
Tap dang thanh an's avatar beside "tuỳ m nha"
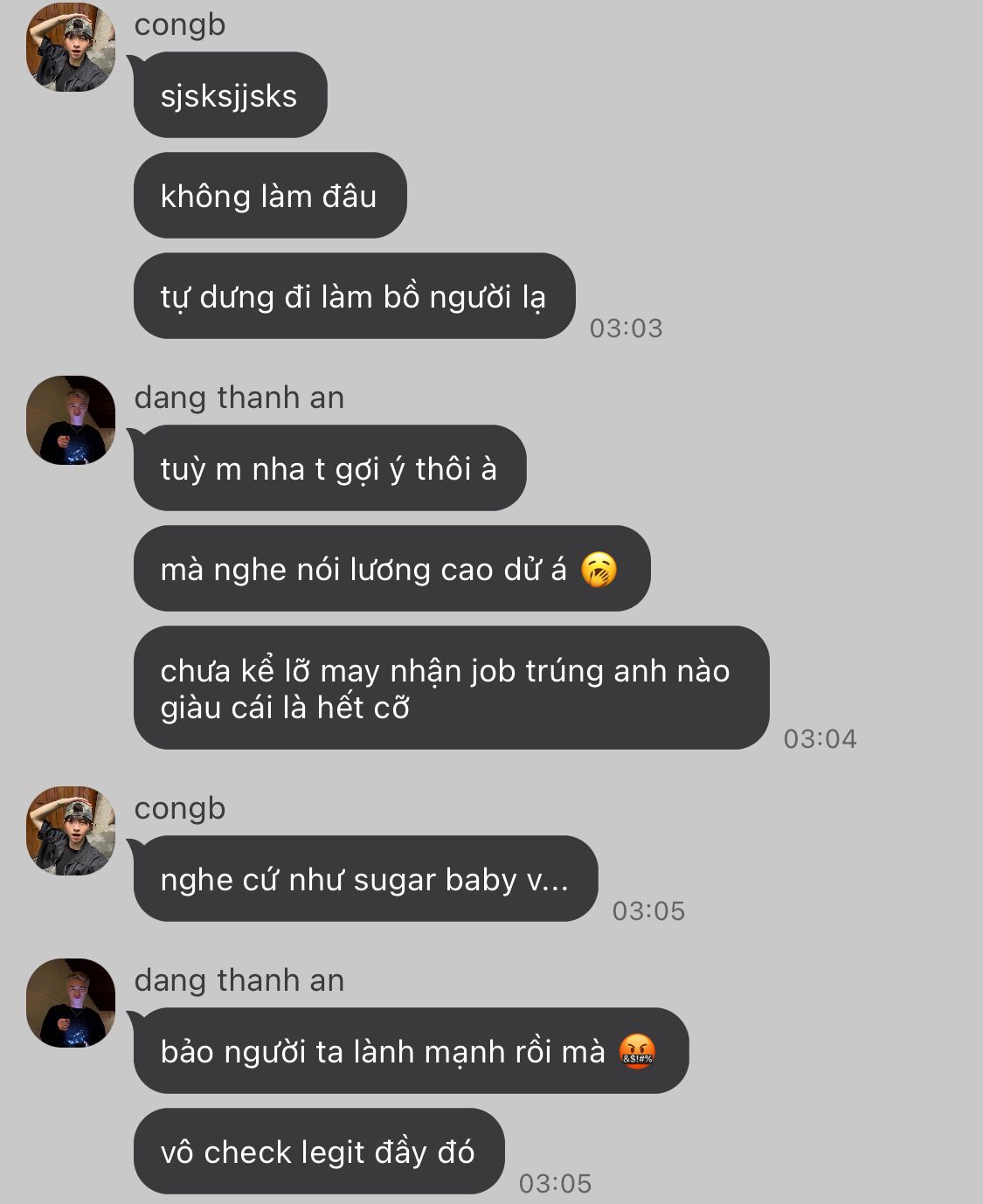click(x=71, y=420)
